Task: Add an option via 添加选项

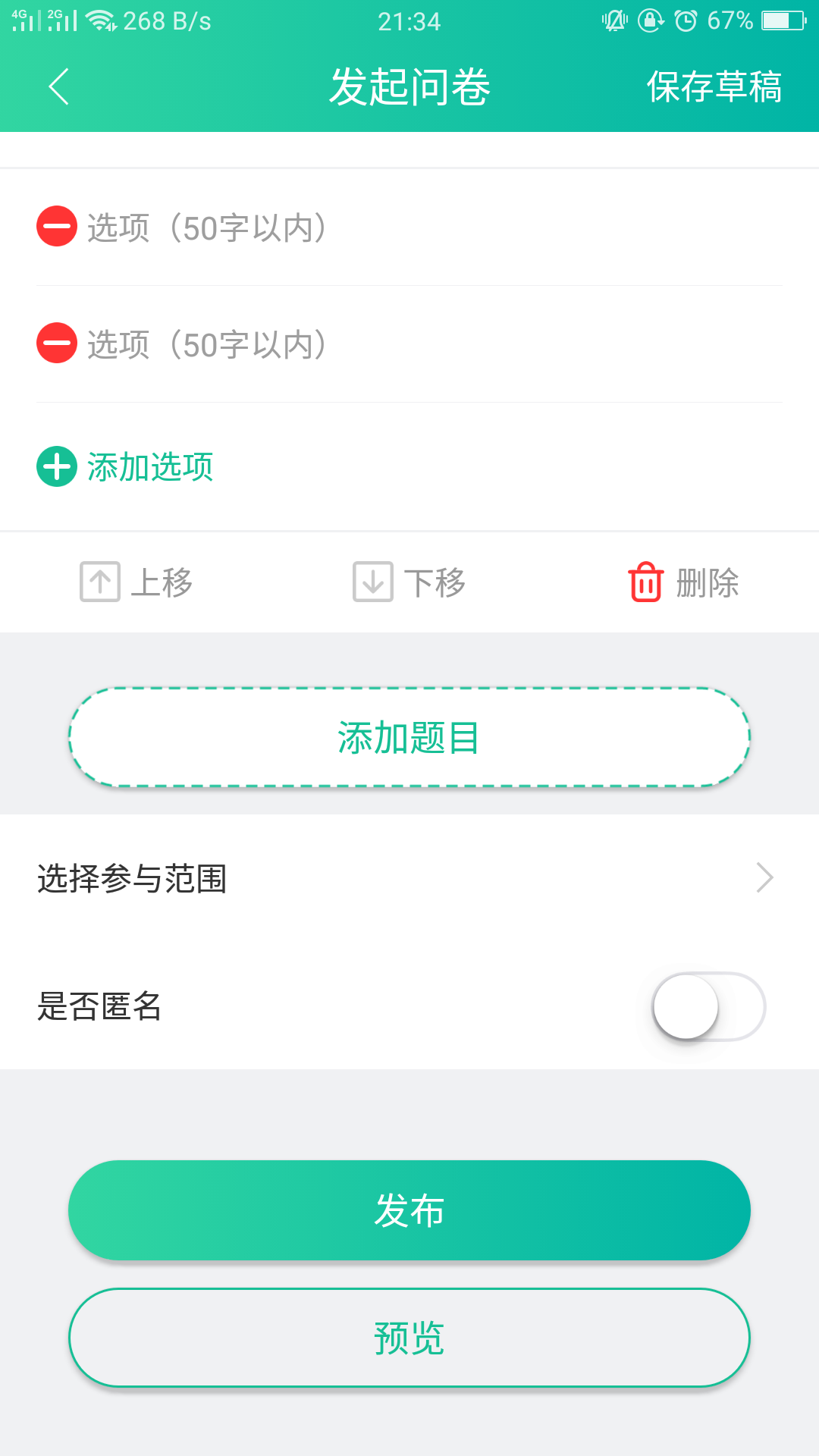Action: pyautogui.click(x=125, y=466)
